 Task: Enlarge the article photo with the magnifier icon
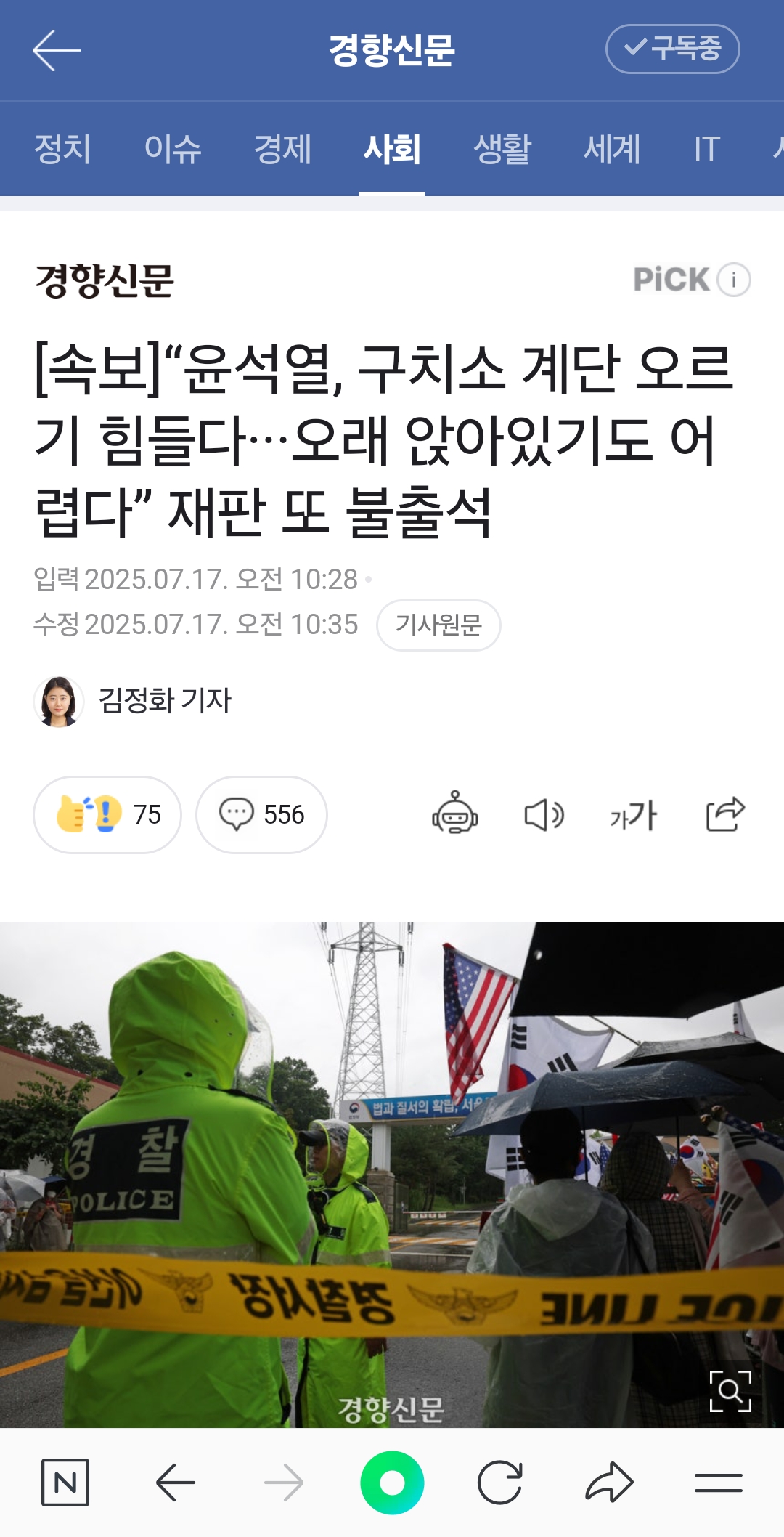click(x=730, y=1390)
